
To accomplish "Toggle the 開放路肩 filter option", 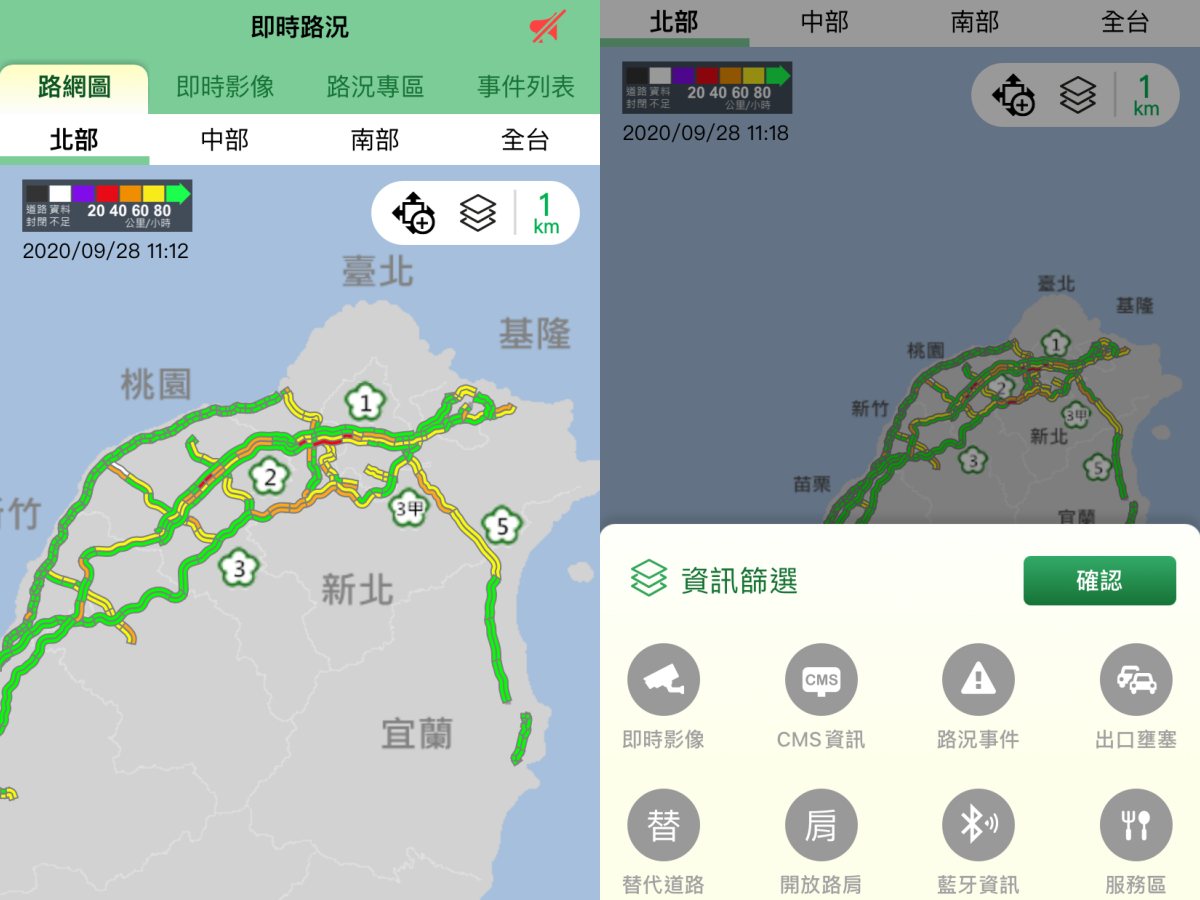I will 821,826.
